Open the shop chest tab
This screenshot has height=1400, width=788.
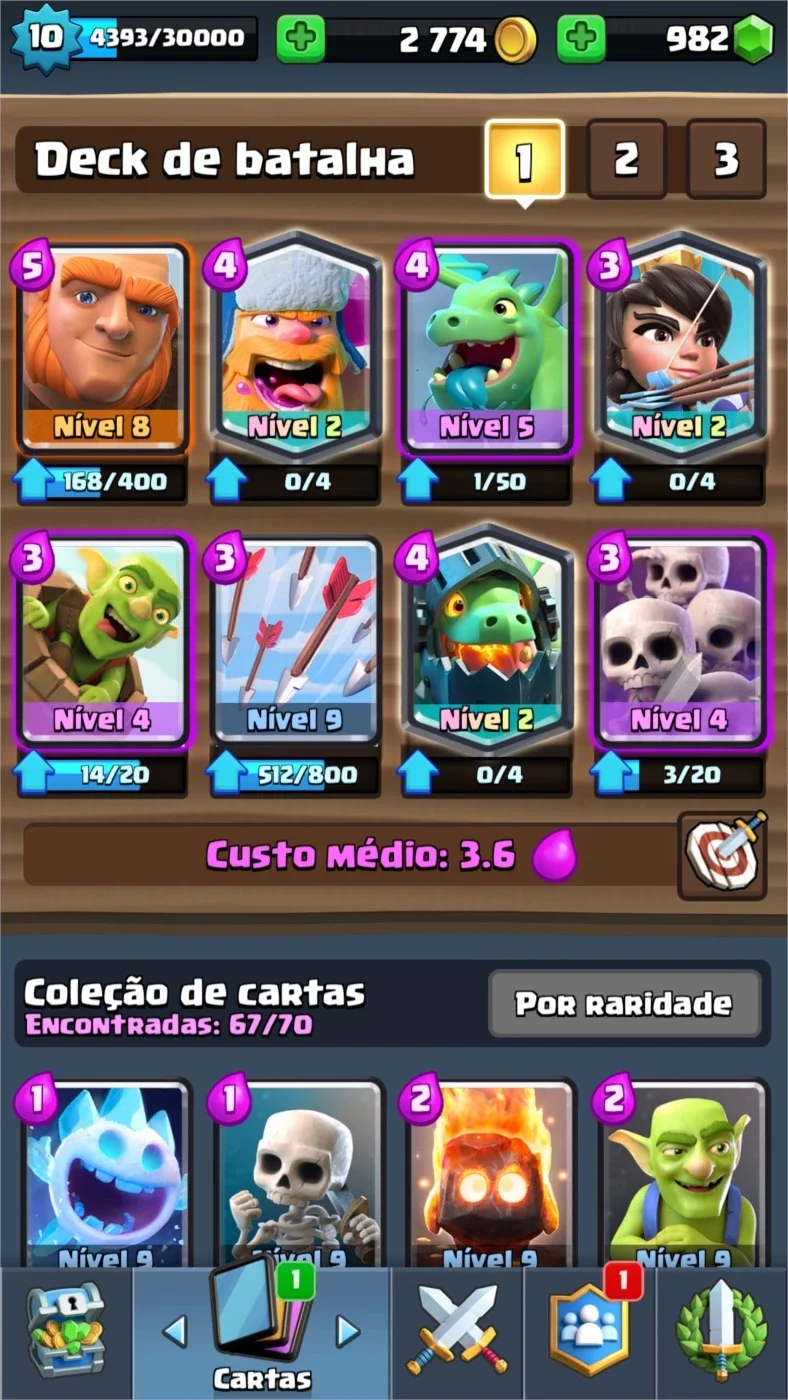[65, 1333]
